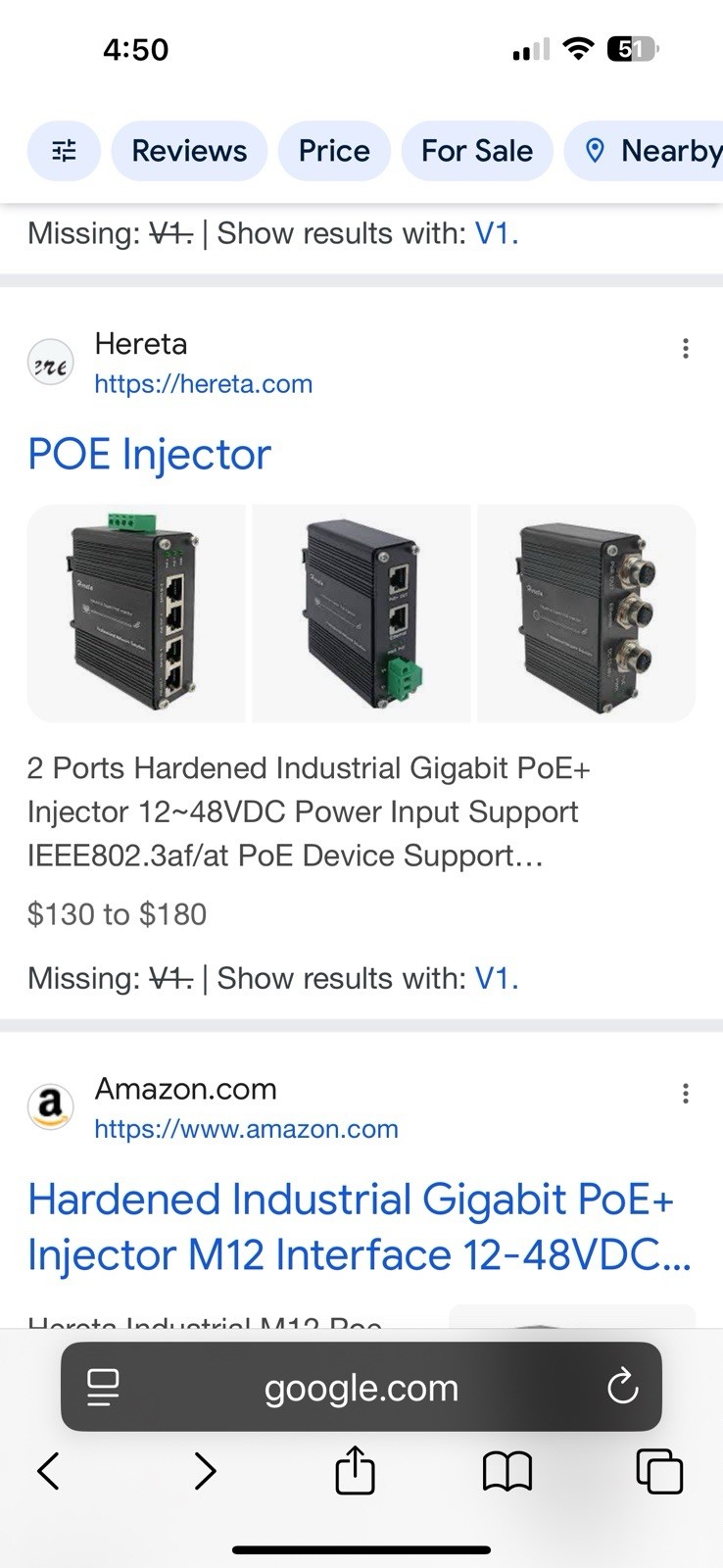Open the Safari tabs overview
Screen dimensions: 723x1568
click(659, 1471)
